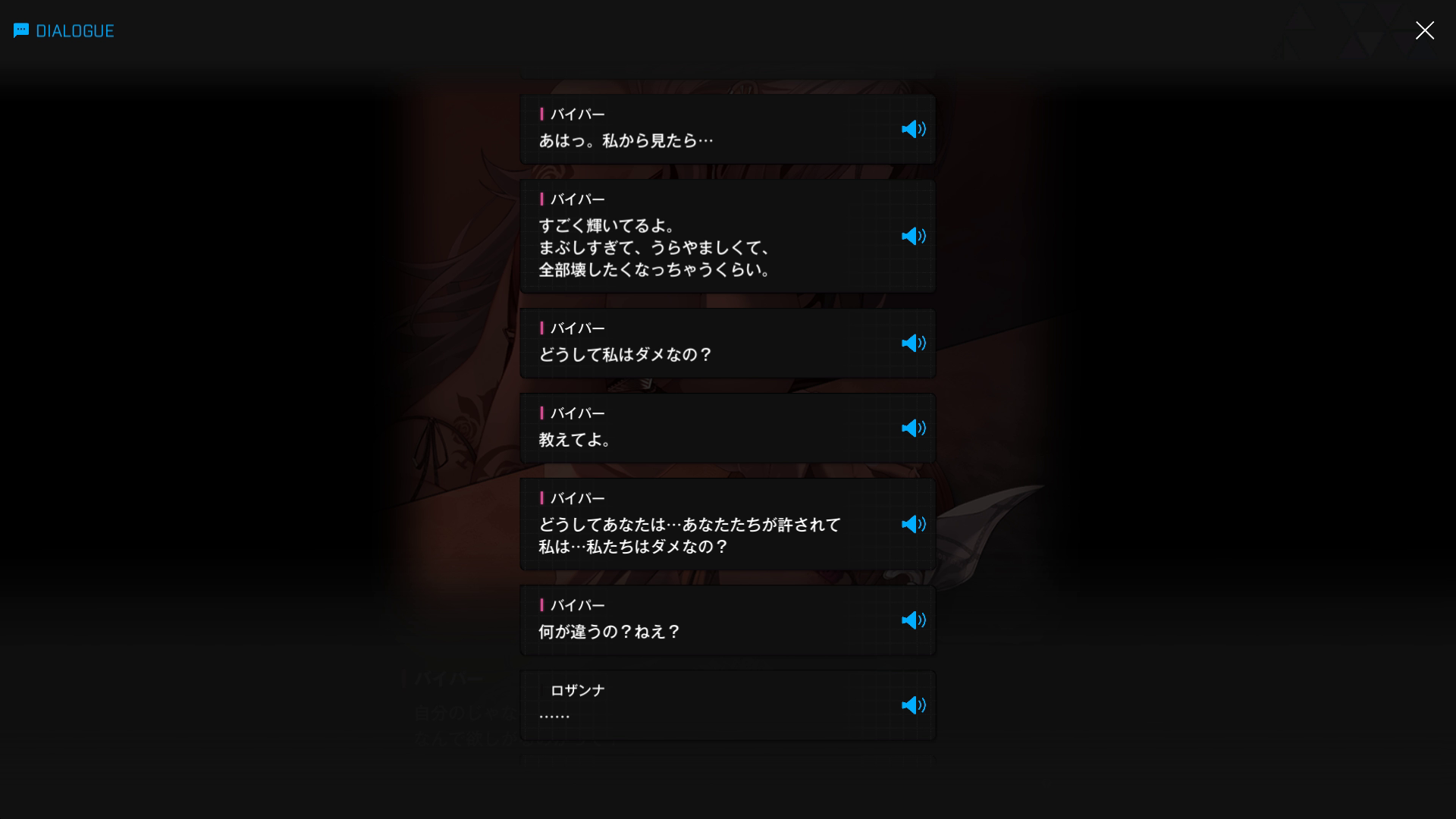Play voice for 'すごく輝いてるよ' line
This screenshot has height=819, width=1456.
[913, 236]
